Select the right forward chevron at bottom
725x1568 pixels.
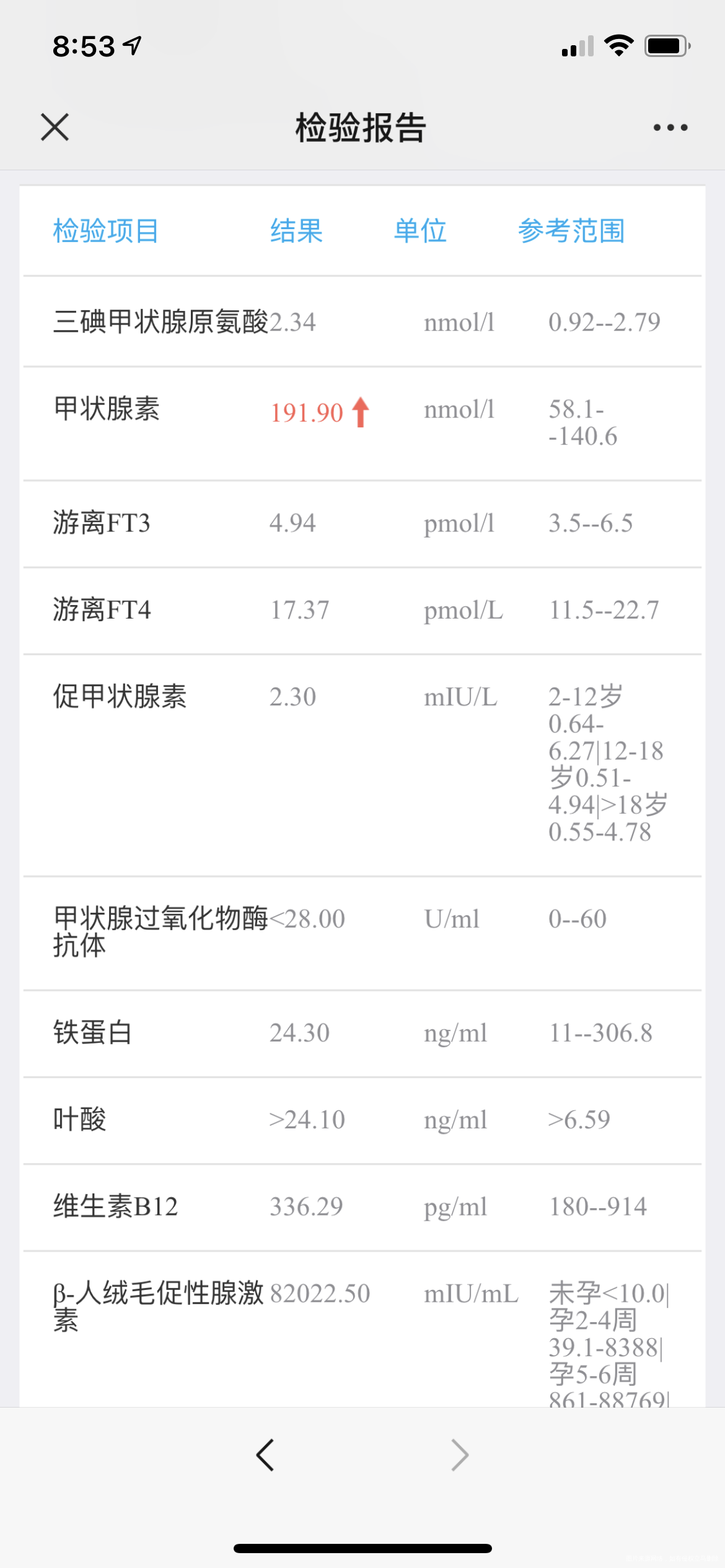point(459,1455)
